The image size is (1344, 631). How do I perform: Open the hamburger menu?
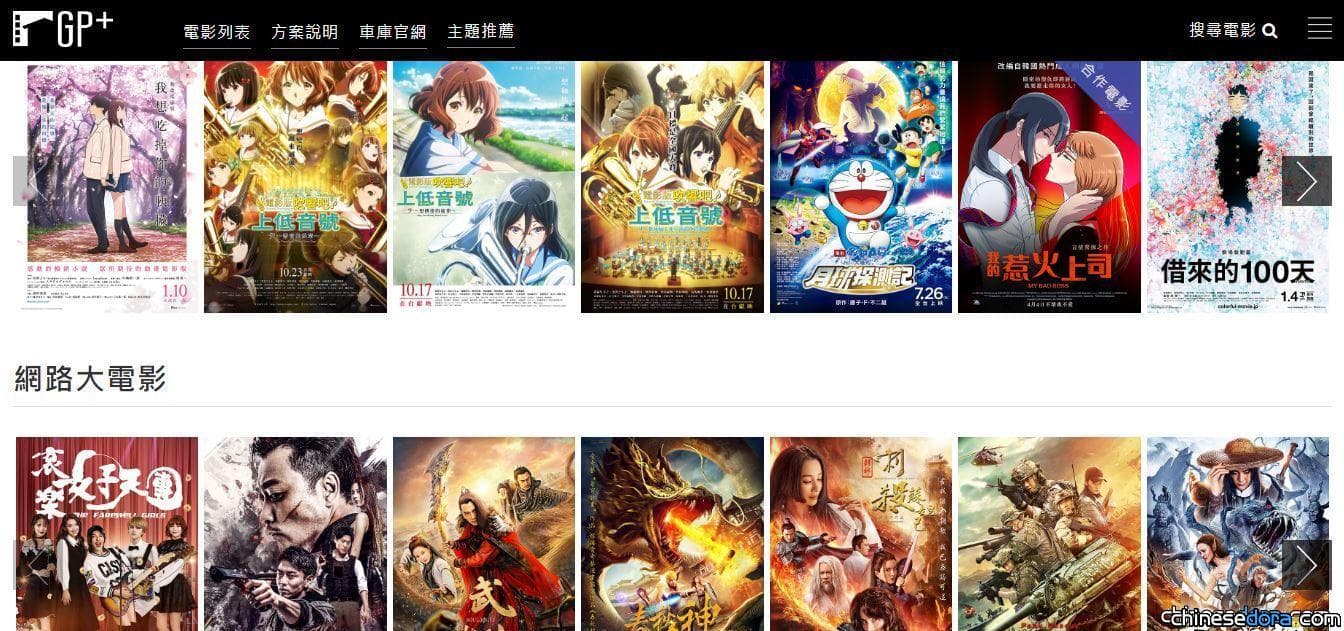1319,28
